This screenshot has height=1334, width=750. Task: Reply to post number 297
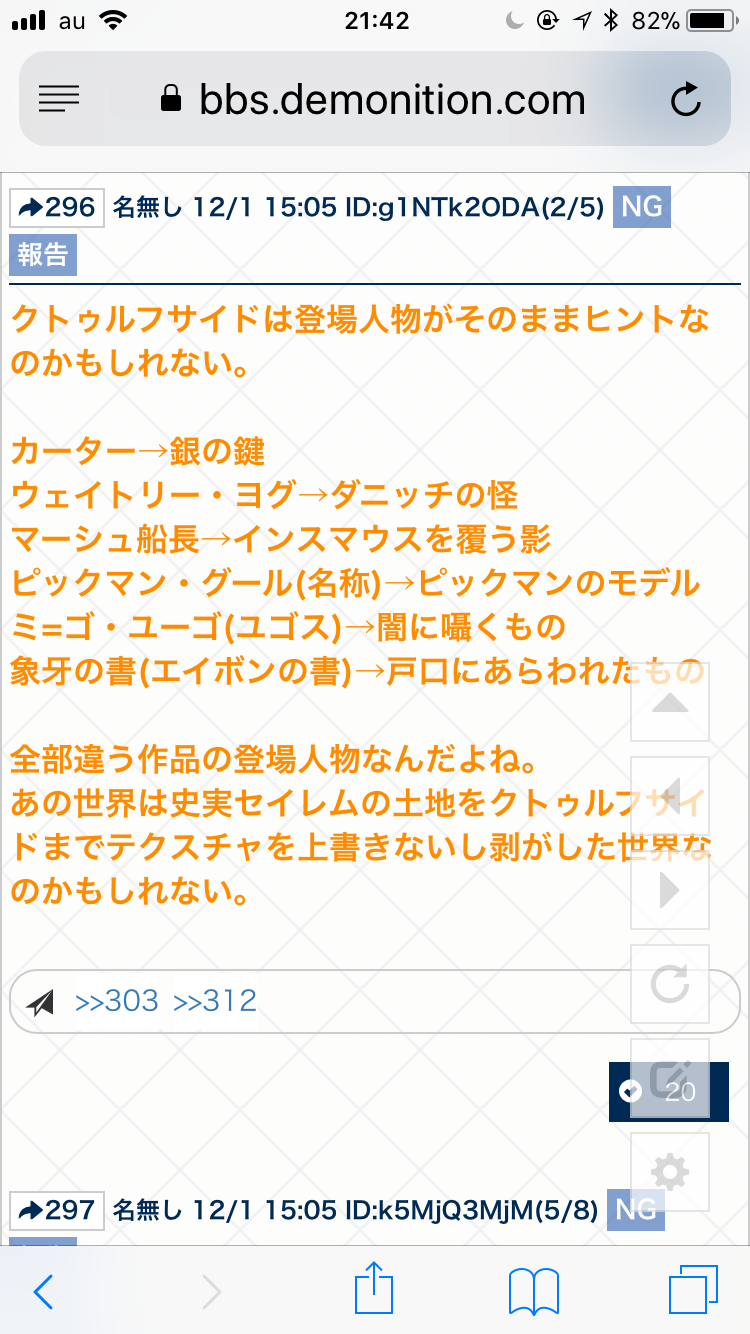tap(57, 1211)
